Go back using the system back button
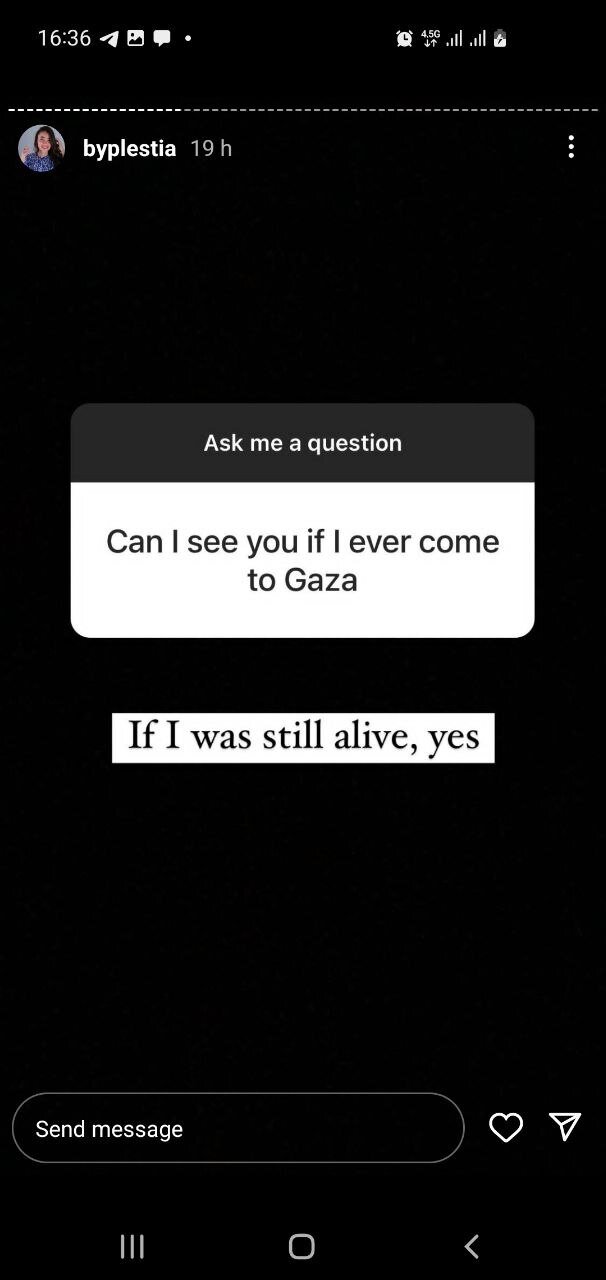 click(x=472, y=1246)
